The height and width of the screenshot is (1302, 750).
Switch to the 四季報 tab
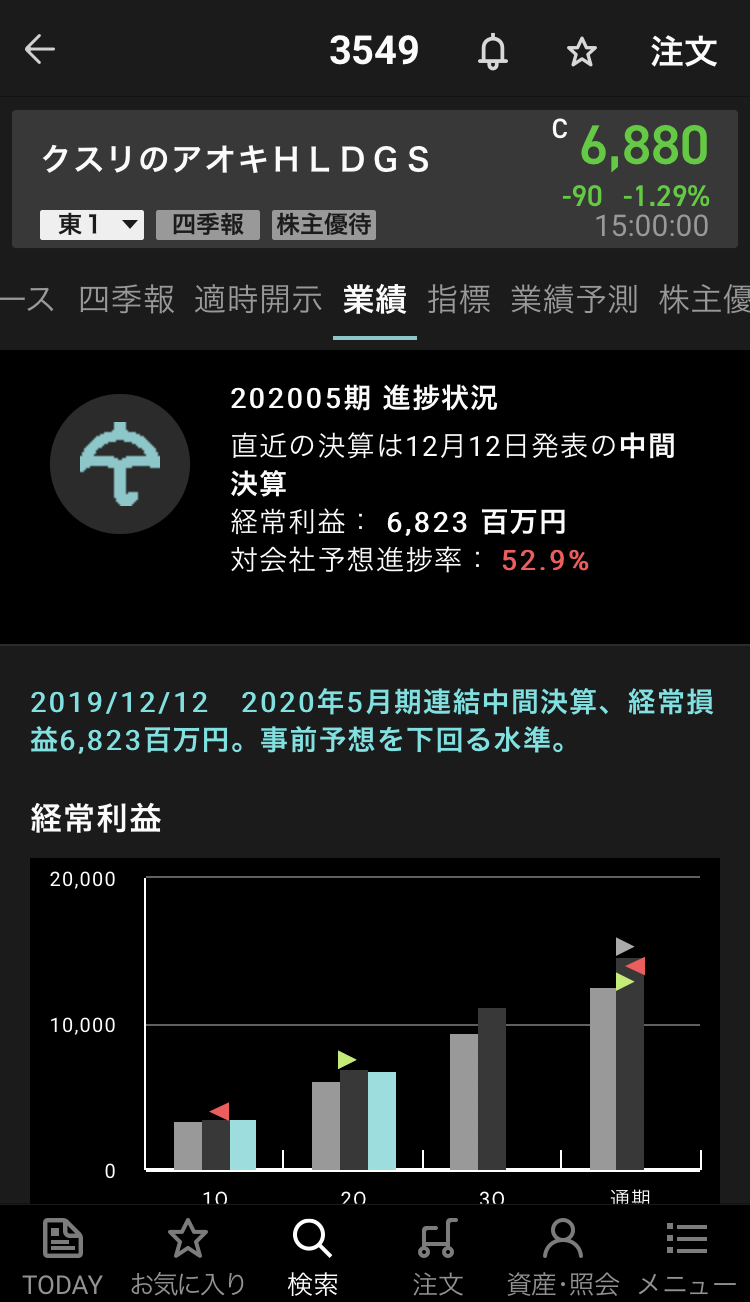126,299
